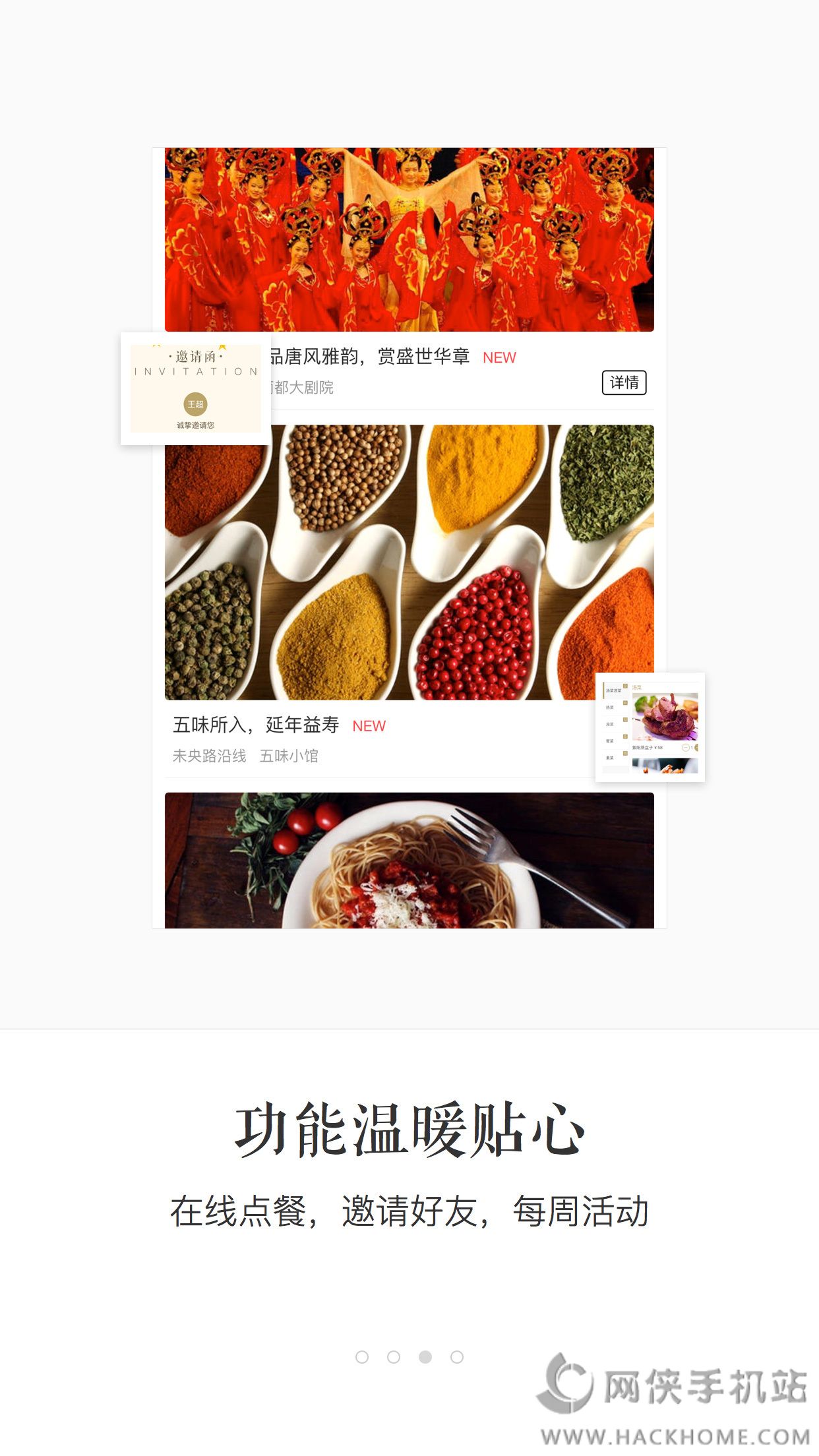
Task: Jump to the first onboarding page dot
Action: (x=362, y=1357)
